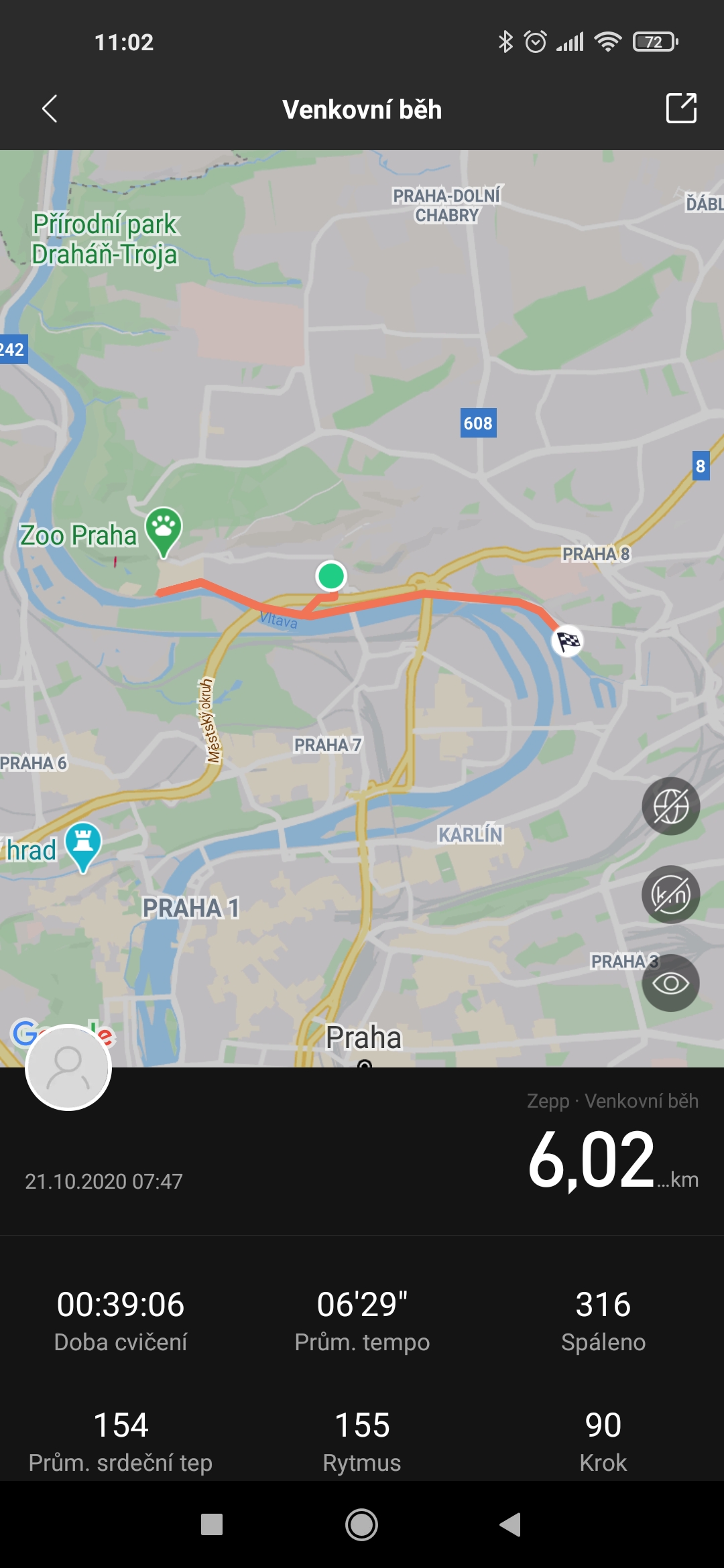Tap the checkered finish flag marker
Screen dimensions: 724x1568
pyautogui.click(x=568, y=641)
